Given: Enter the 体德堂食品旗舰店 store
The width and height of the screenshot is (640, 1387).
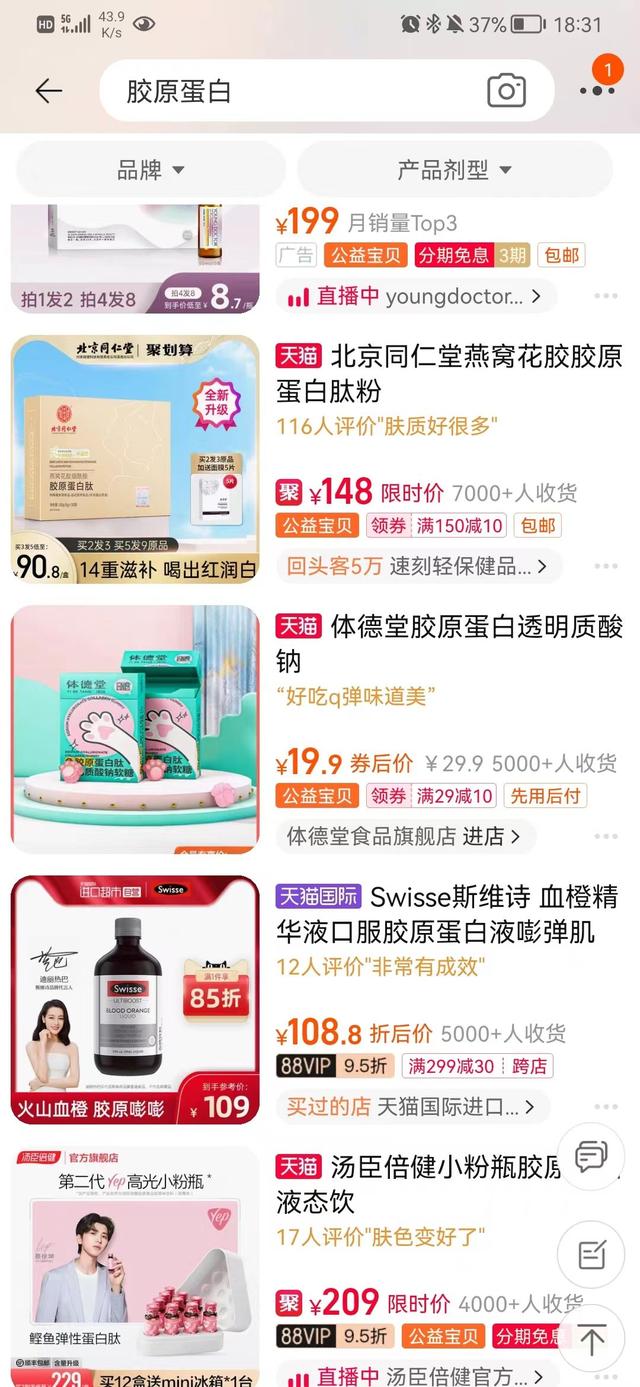Looking at the screenshot, I should coord(404,836).
